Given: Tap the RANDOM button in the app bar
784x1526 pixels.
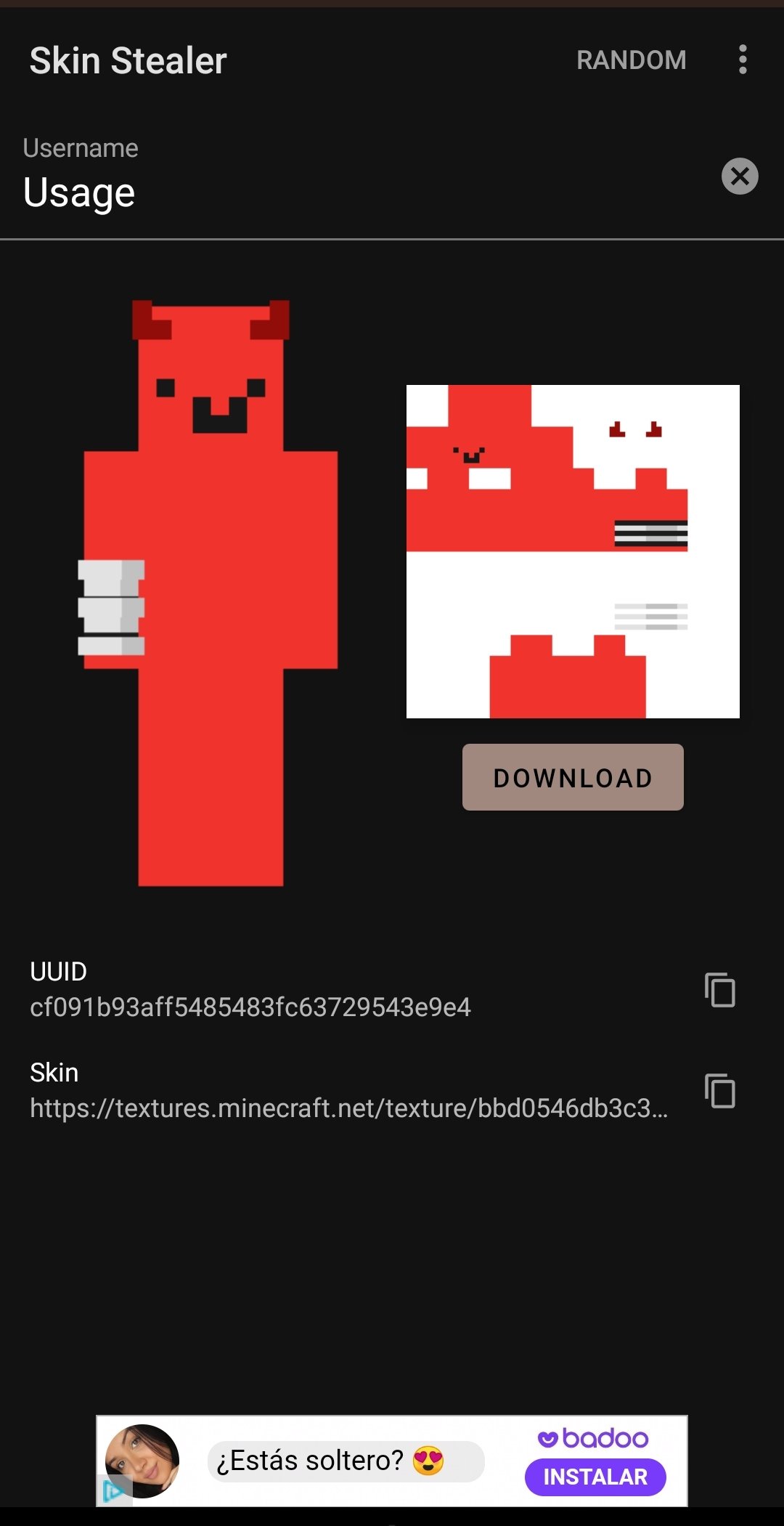Looking at the screenshot, I should click(631, 60).
